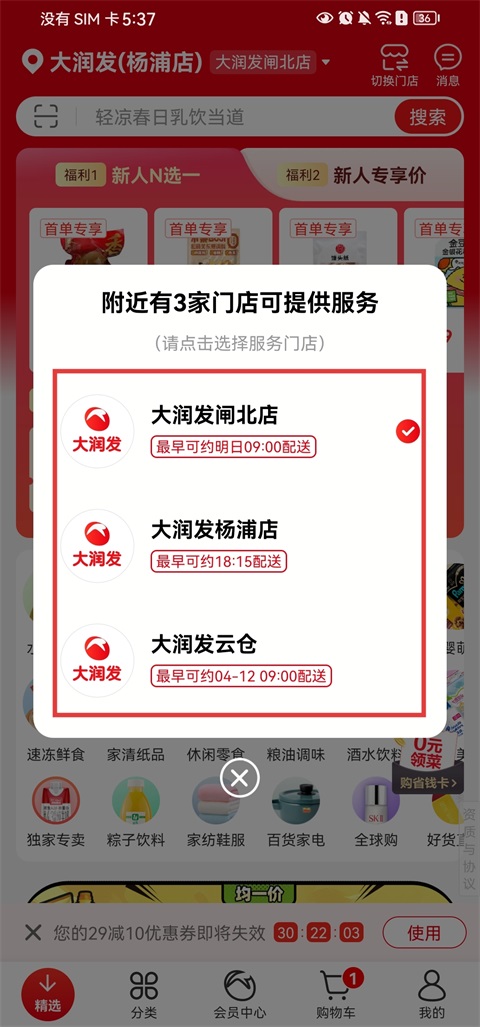This screenshot has width=480, height=1027.
Task: Expand the 大润发闸北店 store dropdown
Action: (x=271, y=63)
